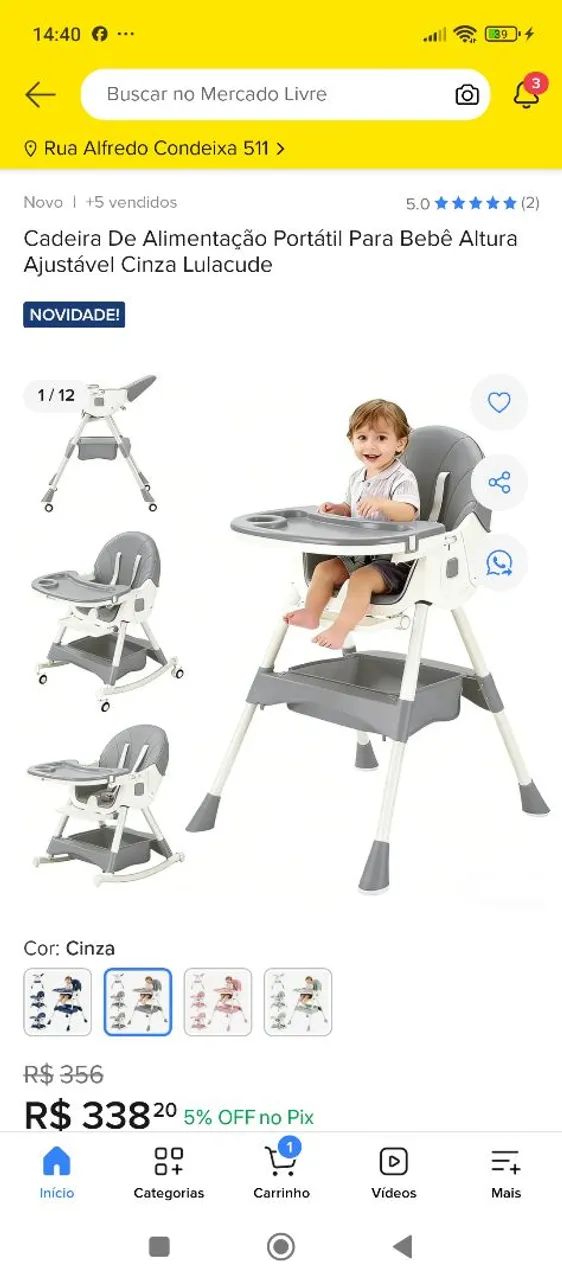Share this product
The image size is (562, 1280).
pos(499,482)
